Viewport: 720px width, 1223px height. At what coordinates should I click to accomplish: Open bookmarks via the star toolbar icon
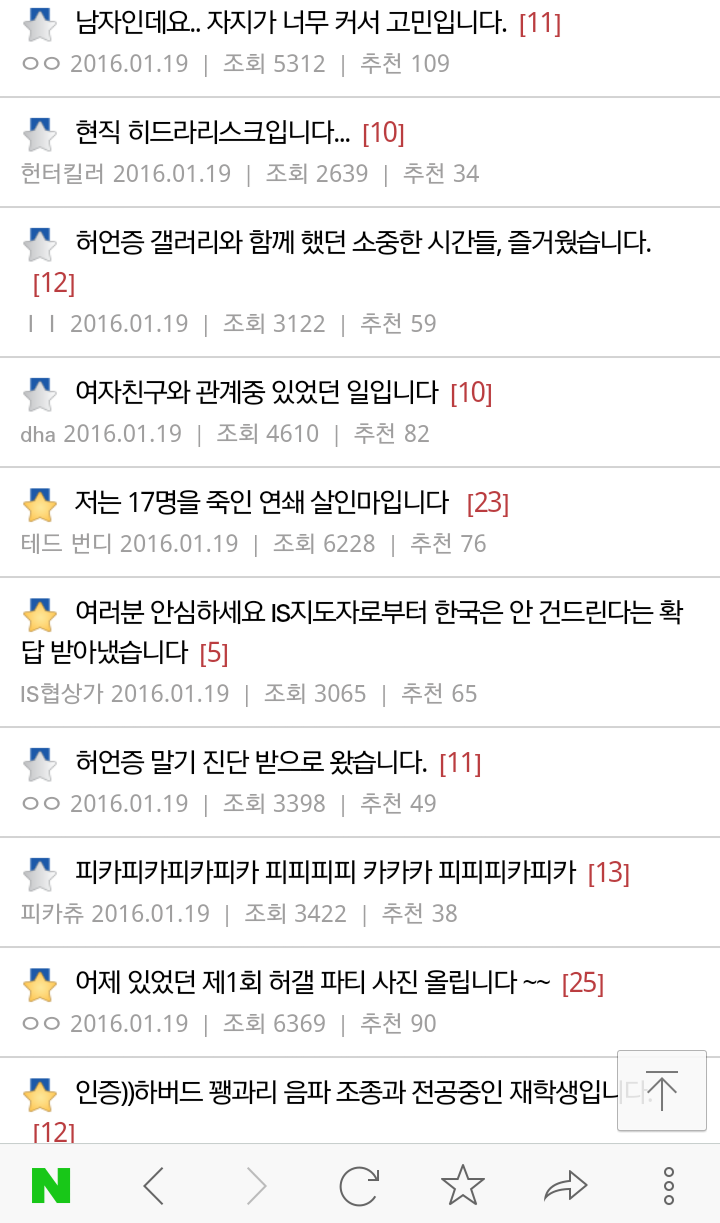(463, 1186)
